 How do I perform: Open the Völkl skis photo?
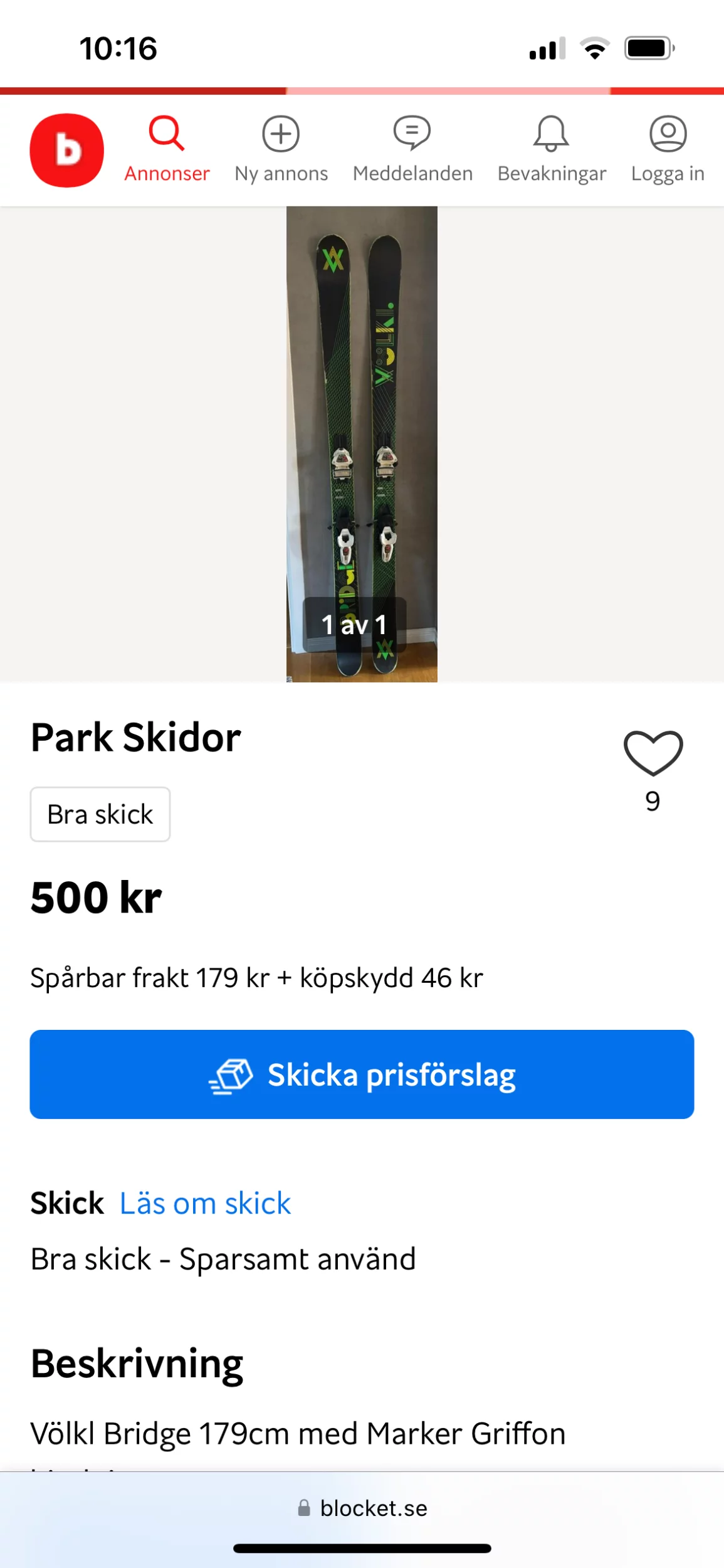362,444
